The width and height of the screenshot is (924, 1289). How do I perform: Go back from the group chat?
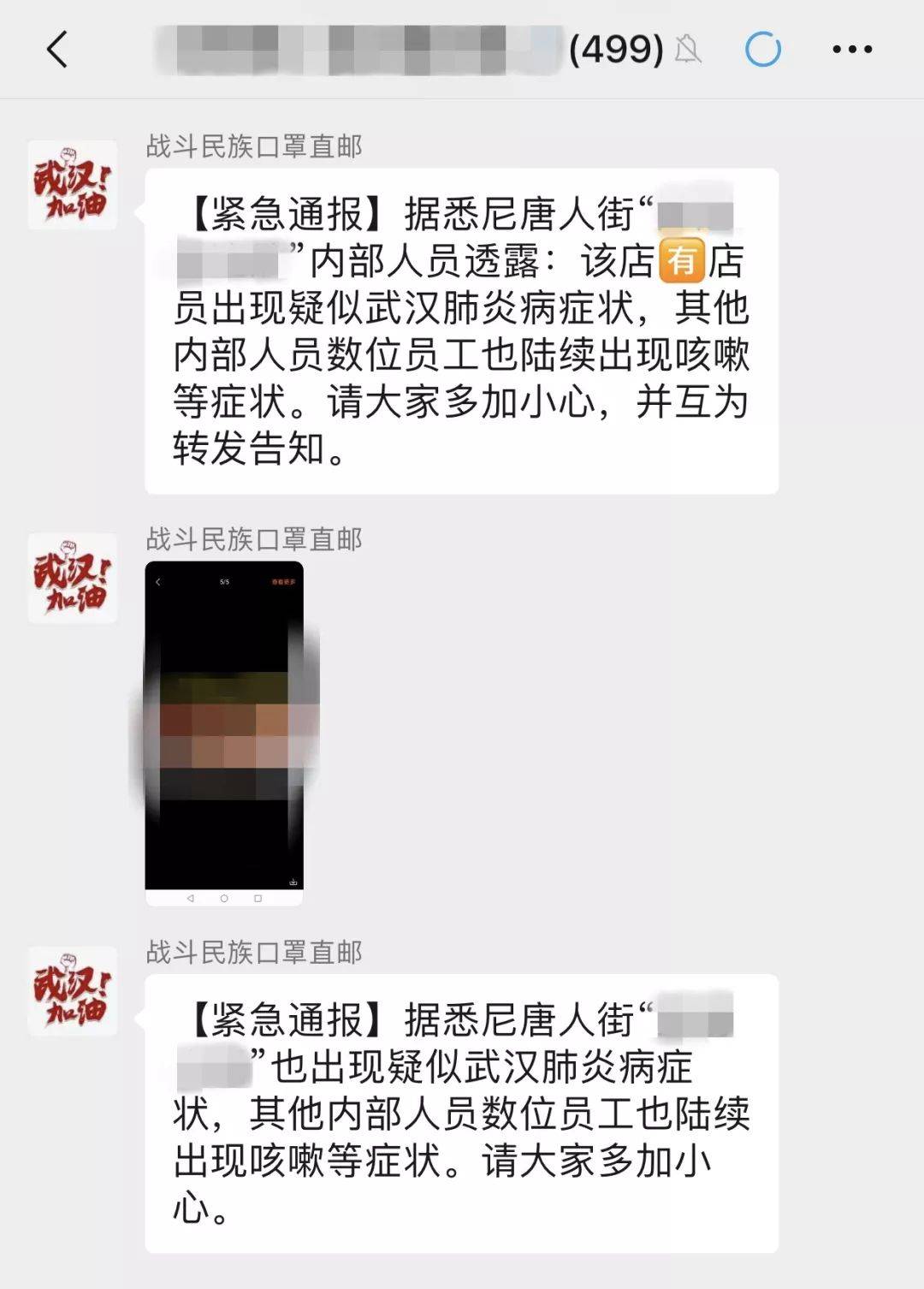click(x=57, y=50)
